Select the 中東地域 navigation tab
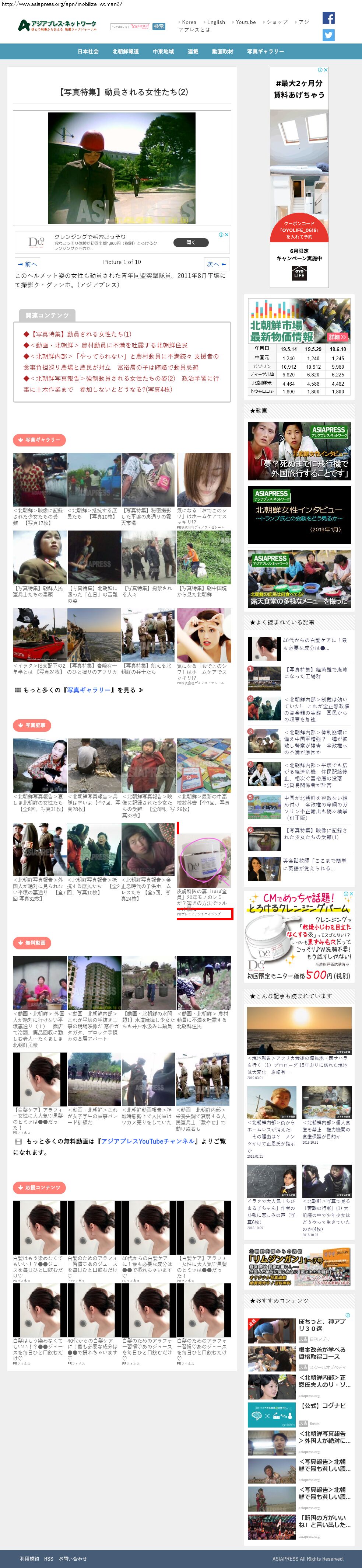The height and width of the screenshot is (1568, 362). (x=163, y=52)
